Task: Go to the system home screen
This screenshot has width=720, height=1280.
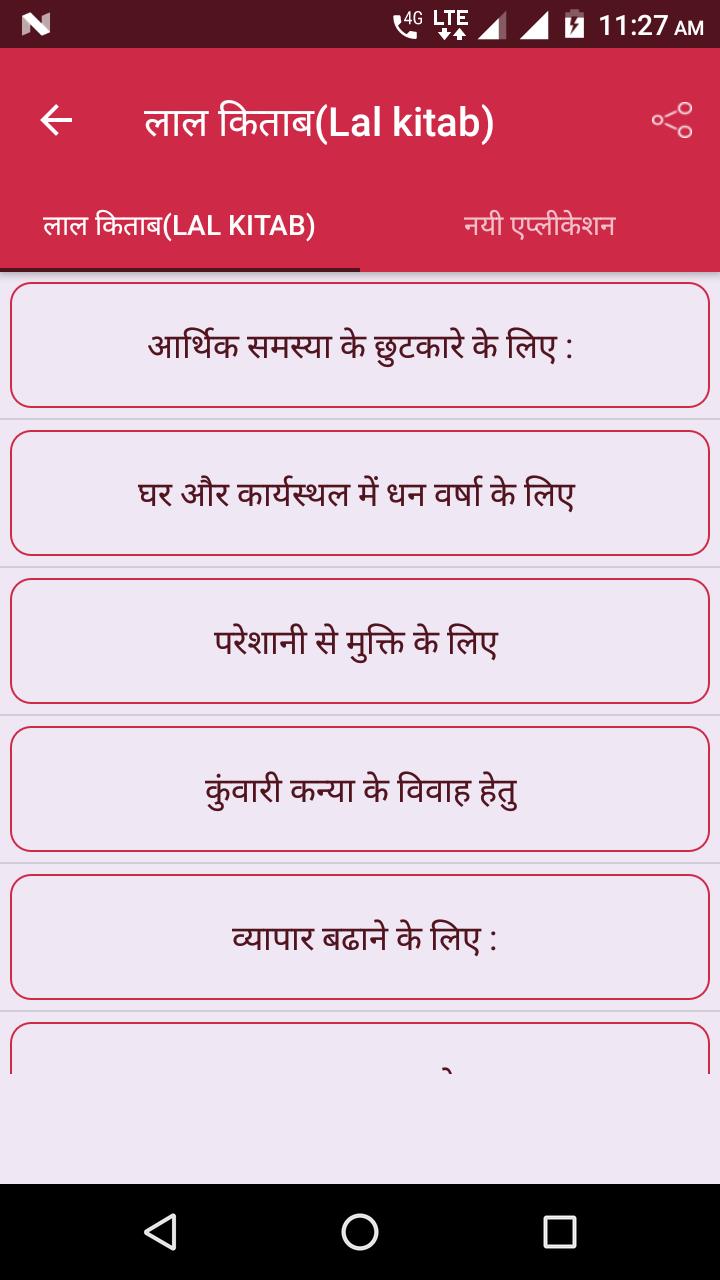Action: tap(360, 1232)
